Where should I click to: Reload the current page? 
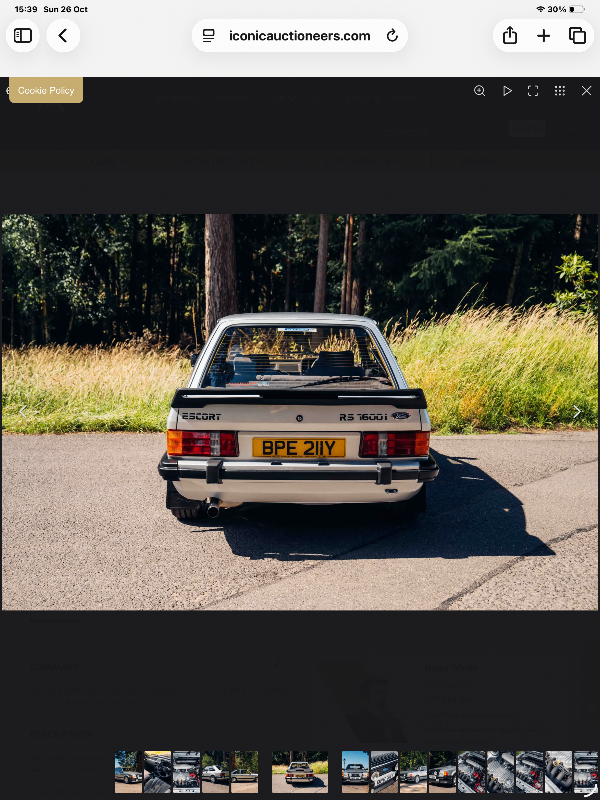tap(392, 36)
